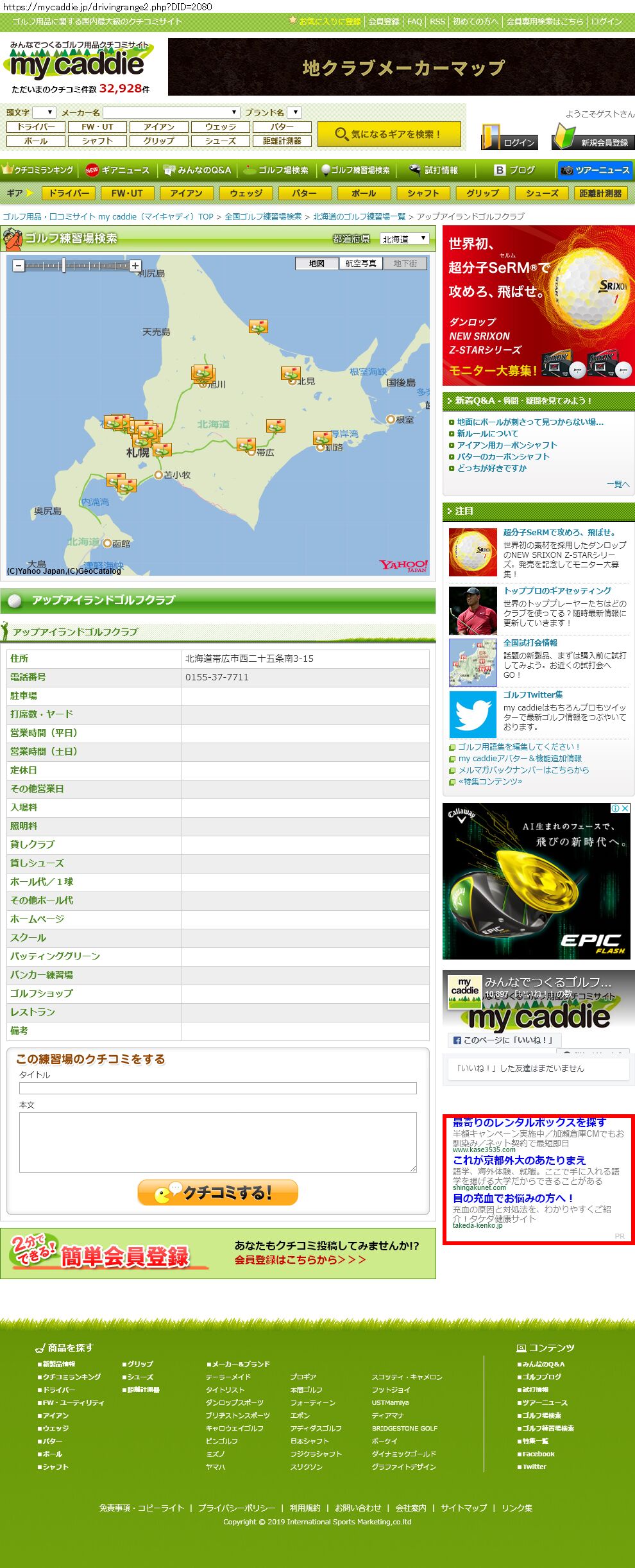Click the 簡単会員登録 banner

coord(217,1254)
